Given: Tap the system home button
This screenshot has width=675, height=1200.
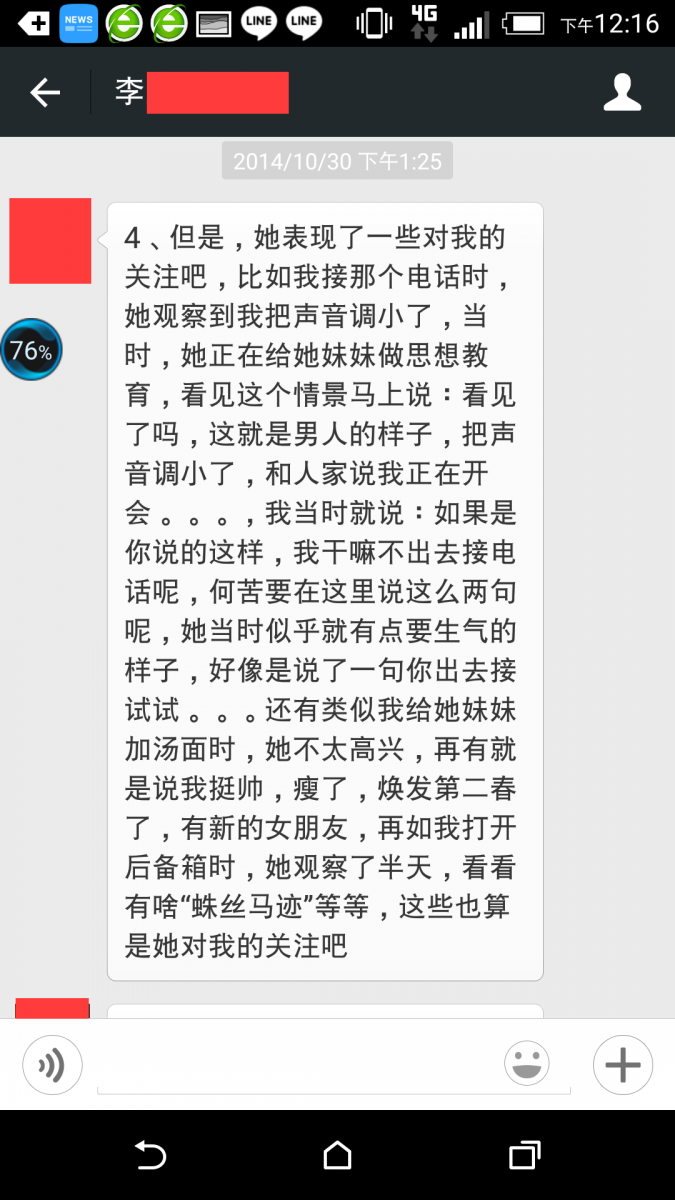Looking at the screenshot, I should [x=337, y=1156].
